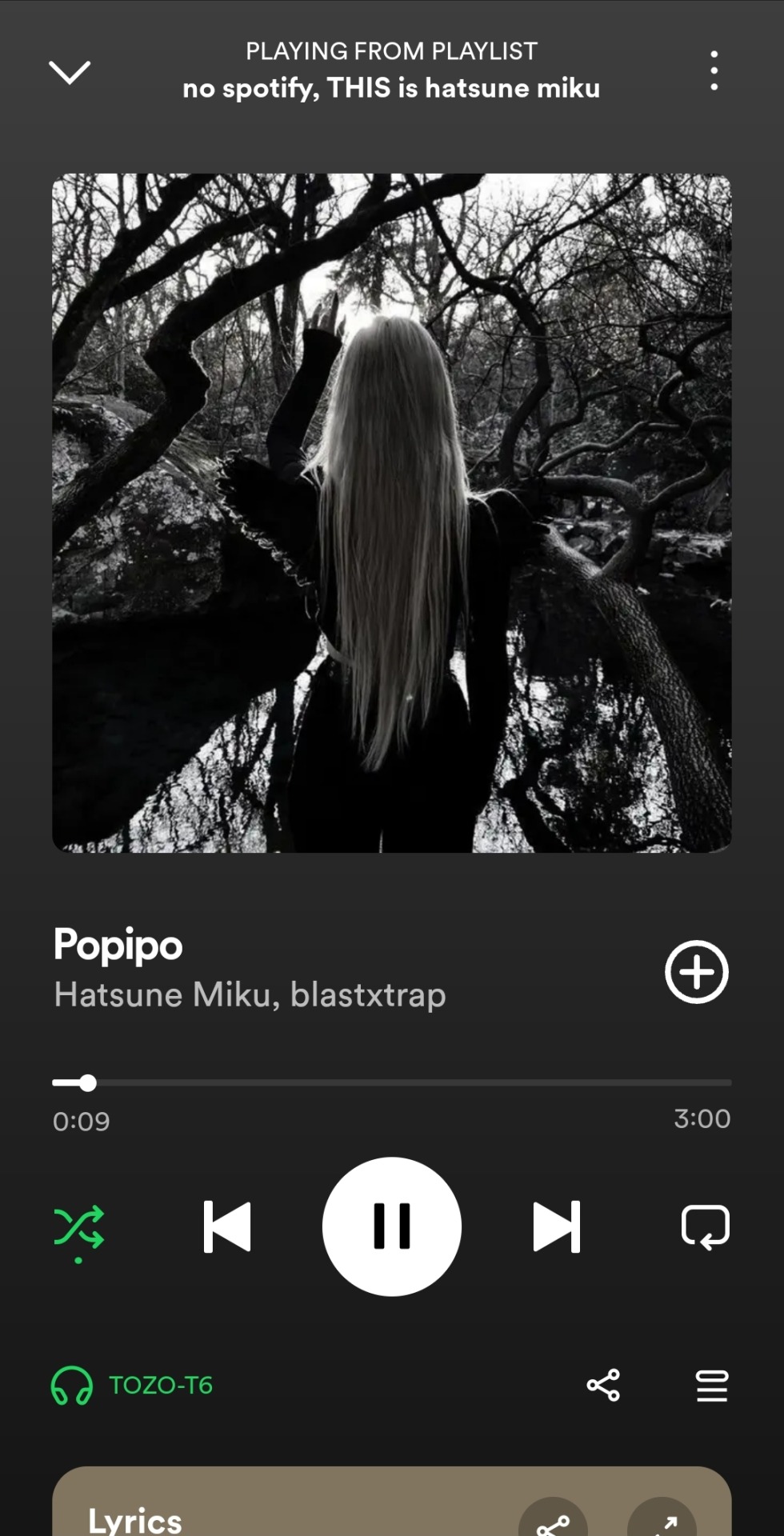This screenshot has height=1536, width=784.
Task: Turn off shuffle mode
Action: 78,1228
